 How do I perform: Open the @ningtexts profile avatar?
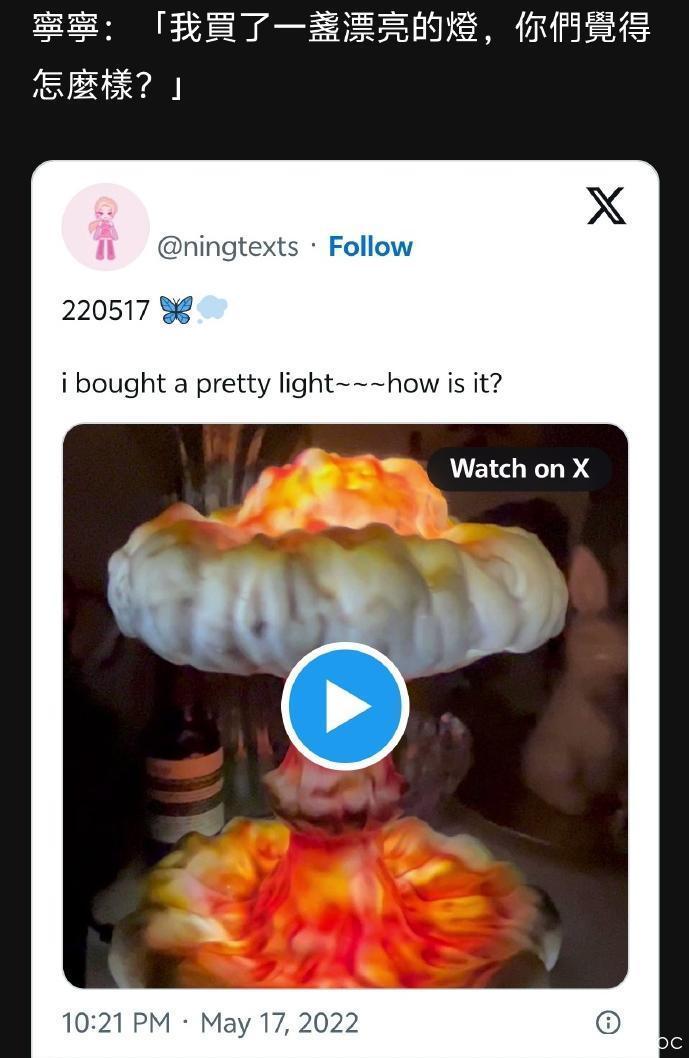[x=105, y=227]
